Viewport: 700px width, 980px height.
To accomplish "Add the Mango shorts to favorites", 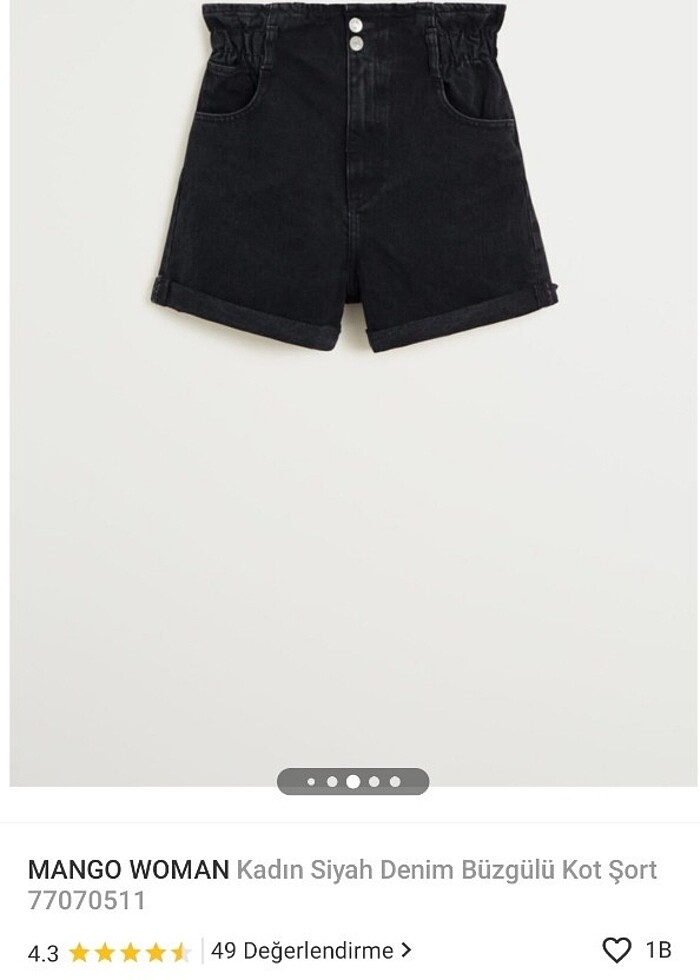I will [x=617, y=949].
